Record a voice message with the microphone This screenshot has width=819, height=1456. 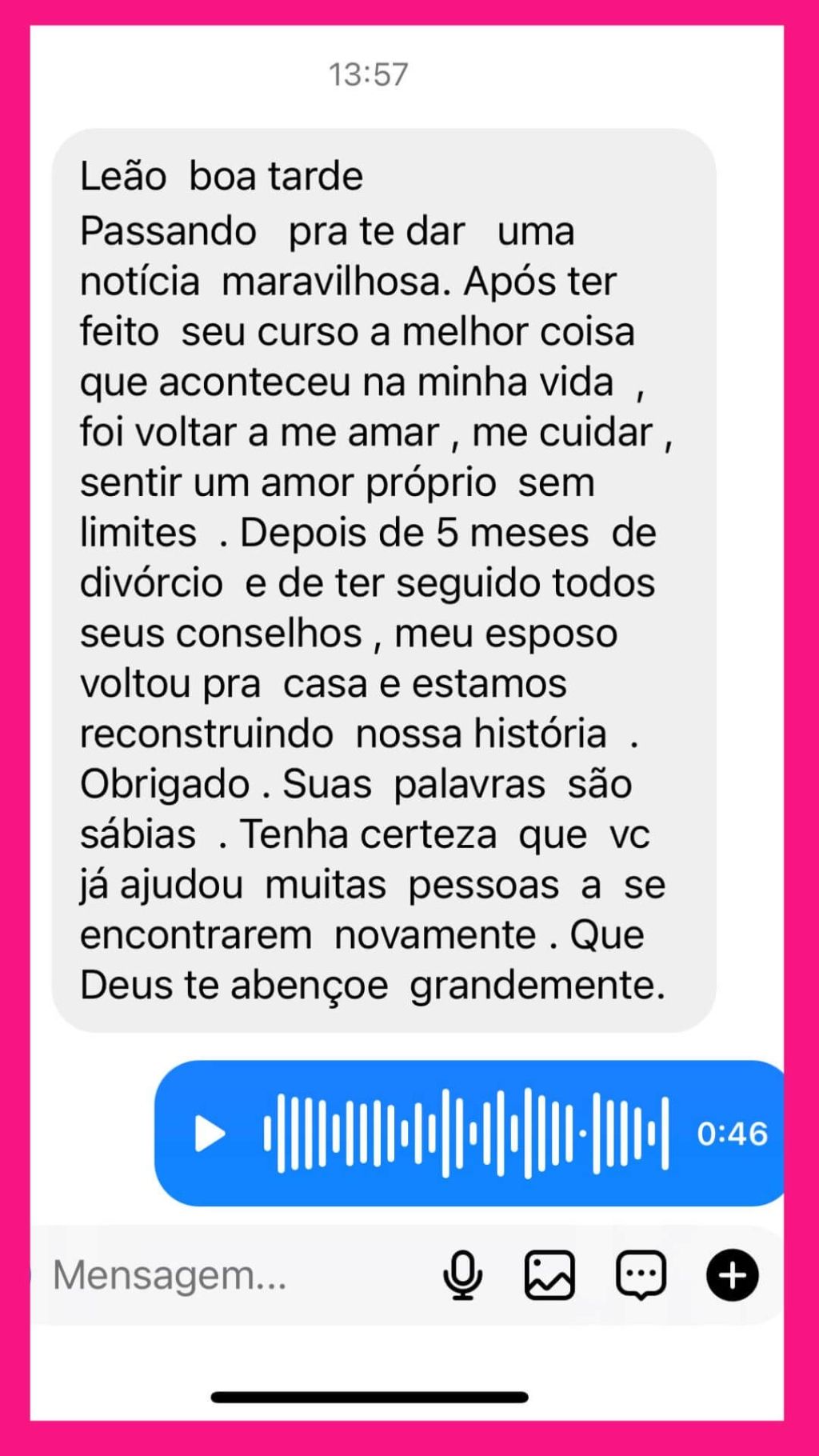(463, 1275)
